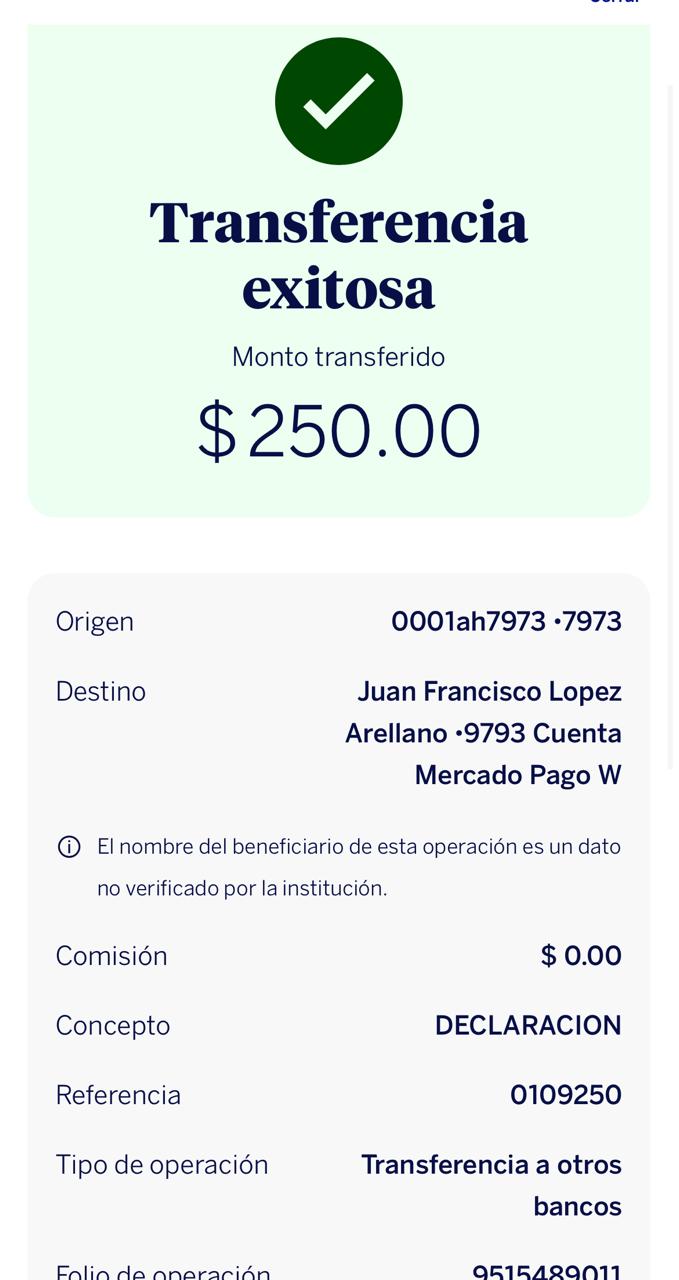Tap the Cerrar link above the receipt
The image size is (679, 1280).
point(614,3)
